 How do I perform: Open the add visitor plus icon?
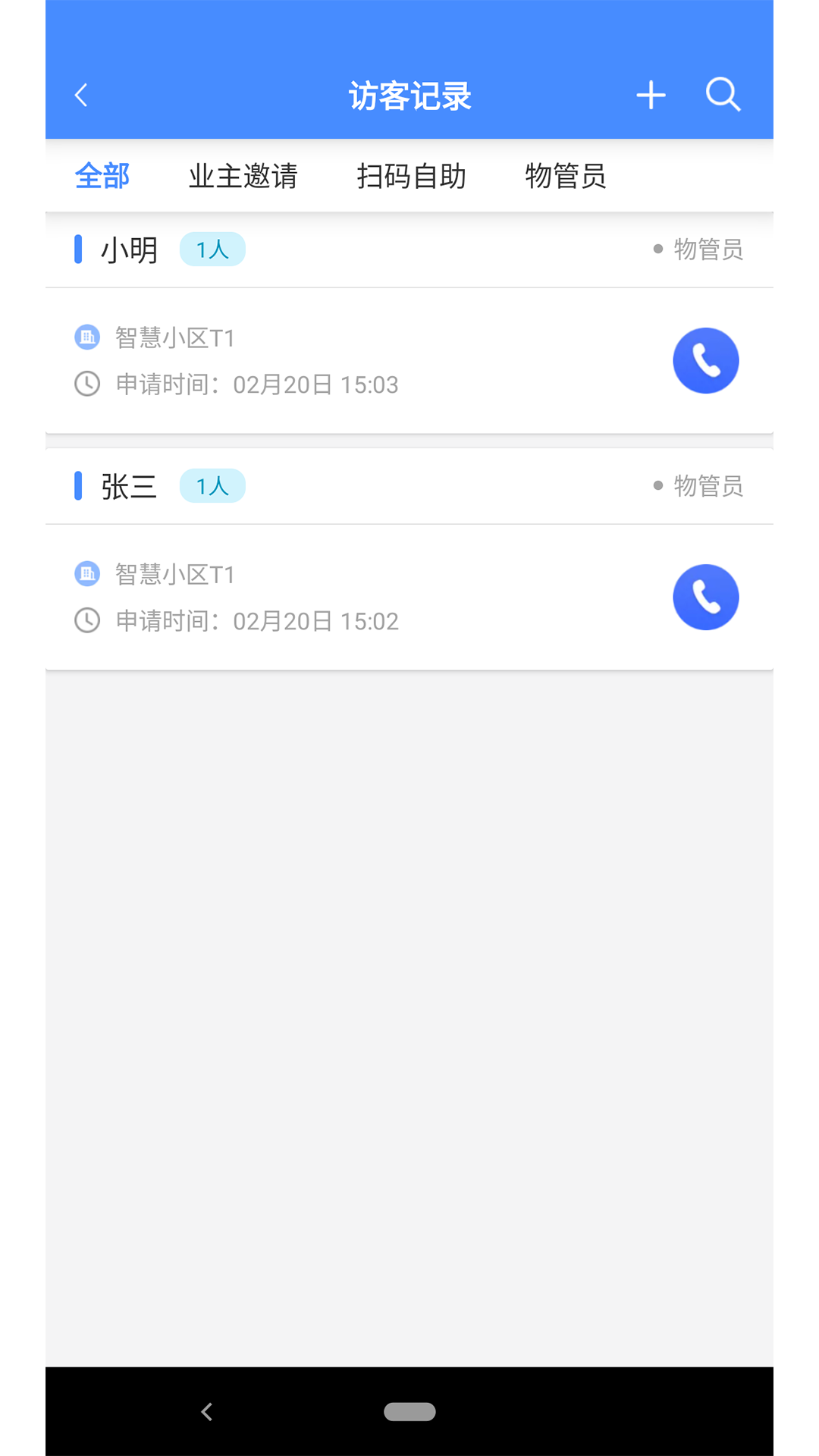pyautogui.click(x=651, y=95)
